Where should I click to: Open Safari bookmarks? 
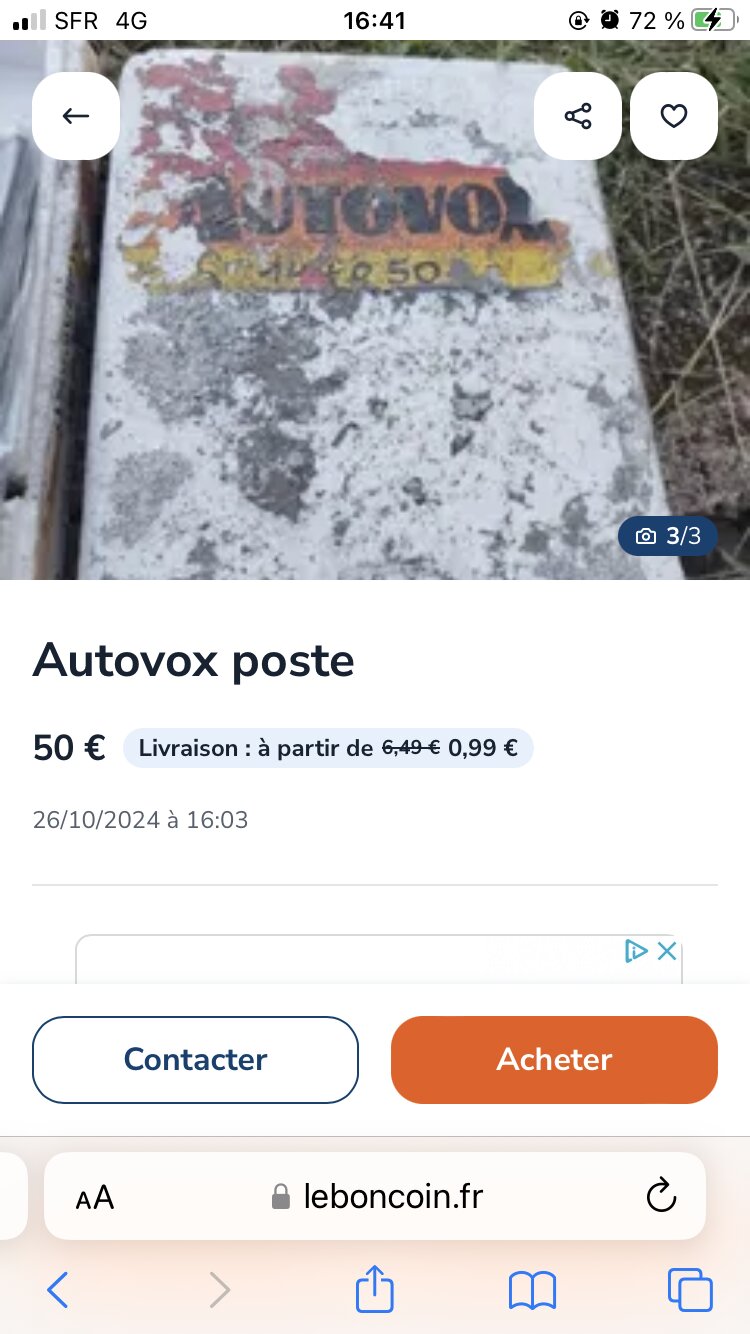[532, 1290]
